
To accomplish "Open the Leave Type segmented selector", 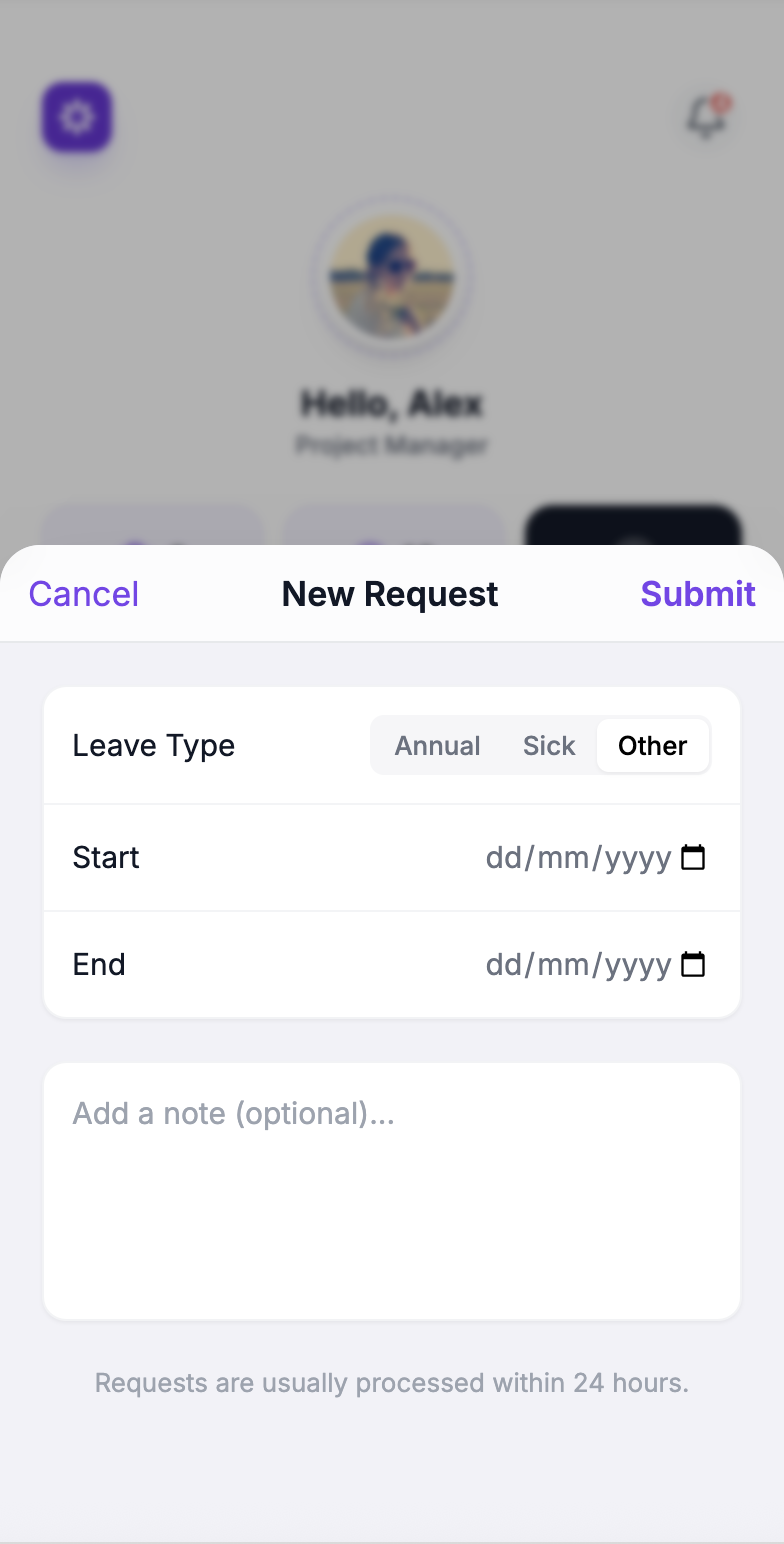I will (x=540, y=745).
